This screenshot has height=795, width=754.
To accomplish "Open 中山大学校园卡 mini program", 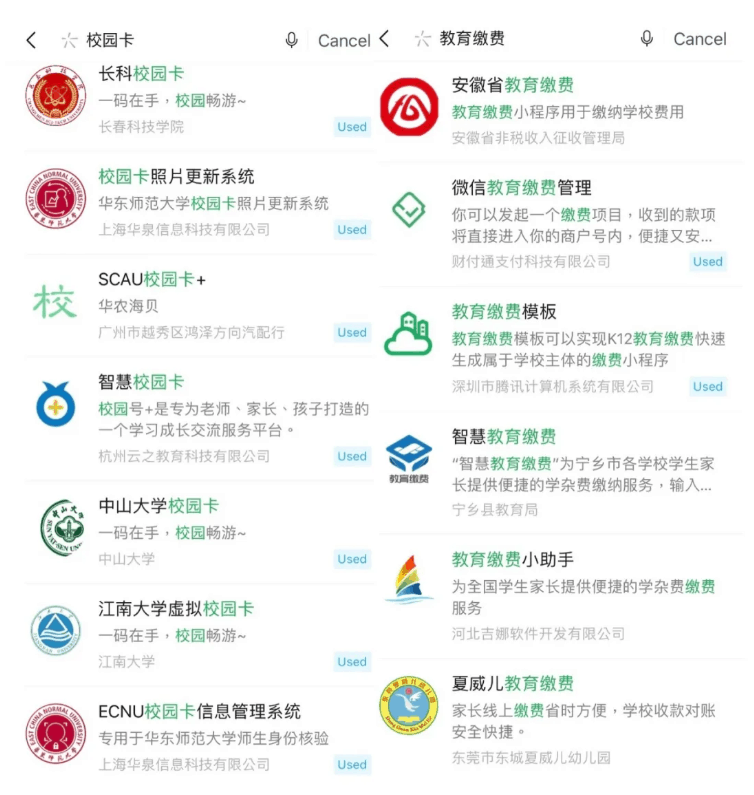I will pyautogui.click(x=200, y=531).
